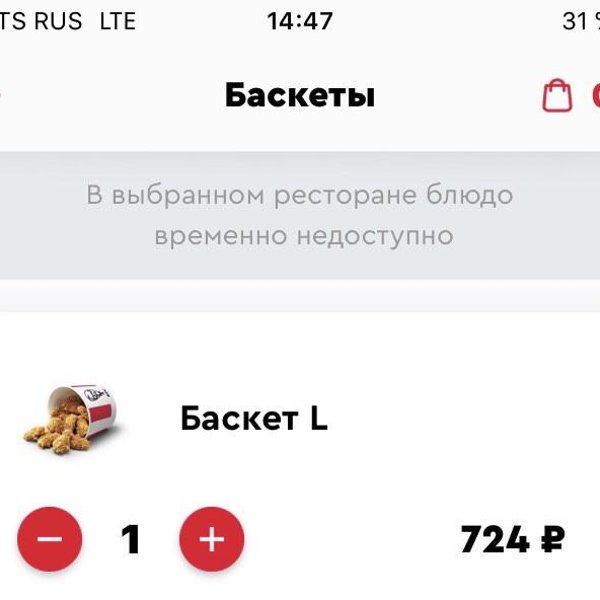The height and width of the screenshot is (600, 600).
Task: Open the Баскет L product image
Action: point(70,417)
